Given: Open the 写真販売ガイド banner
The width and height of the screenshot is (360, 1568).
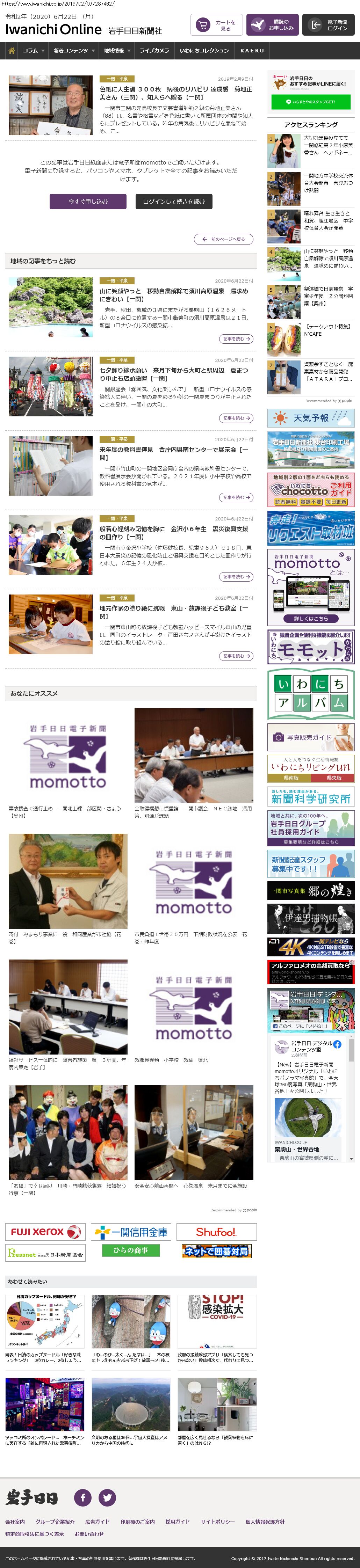Looking at the screenshot, I should 311,737.
